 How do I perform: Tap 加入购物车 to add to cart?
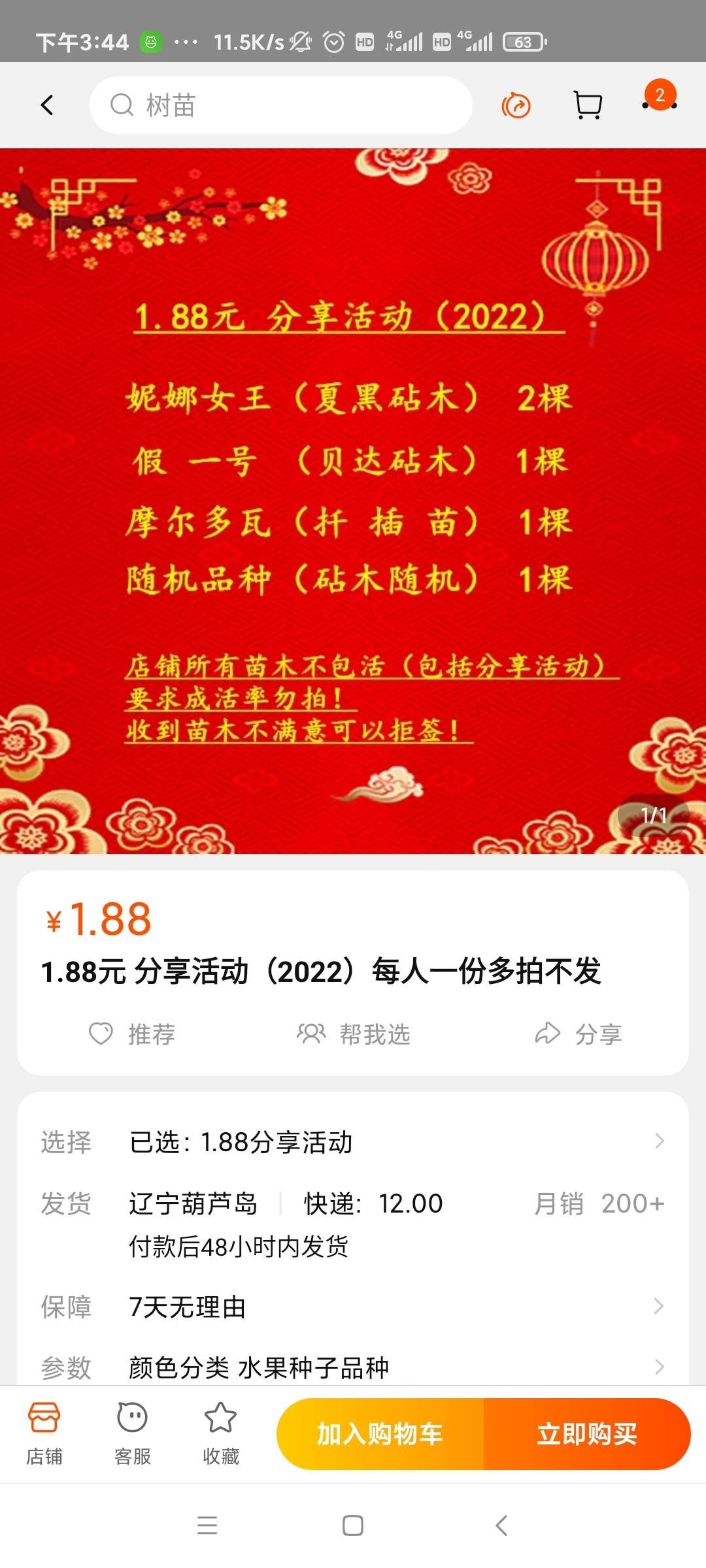coord(380,1434)
